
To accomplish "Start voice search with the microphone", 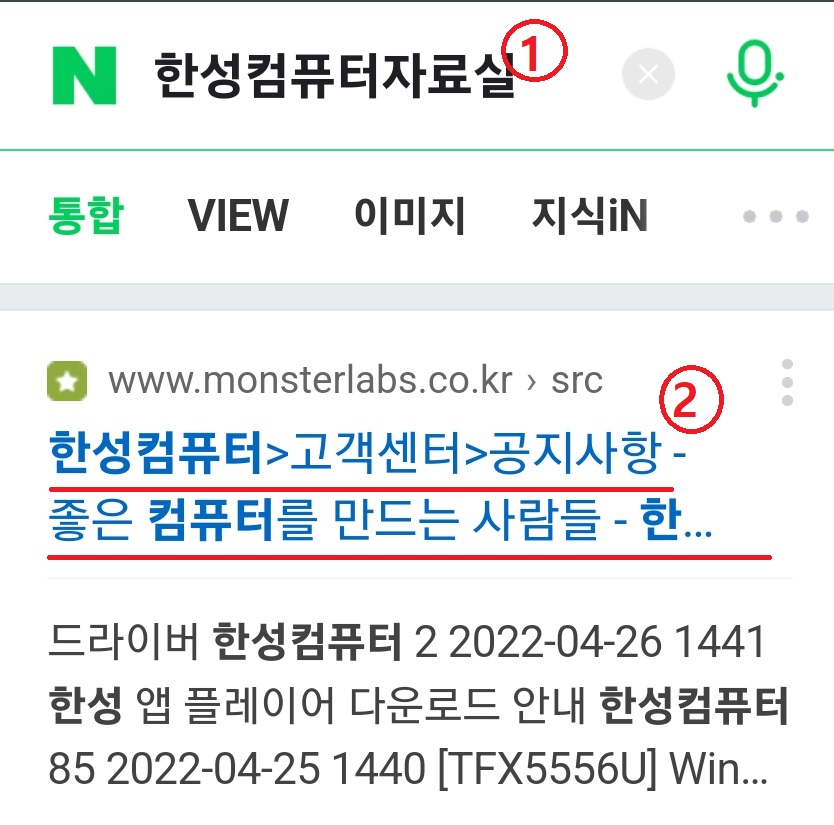I will point(755,74).
